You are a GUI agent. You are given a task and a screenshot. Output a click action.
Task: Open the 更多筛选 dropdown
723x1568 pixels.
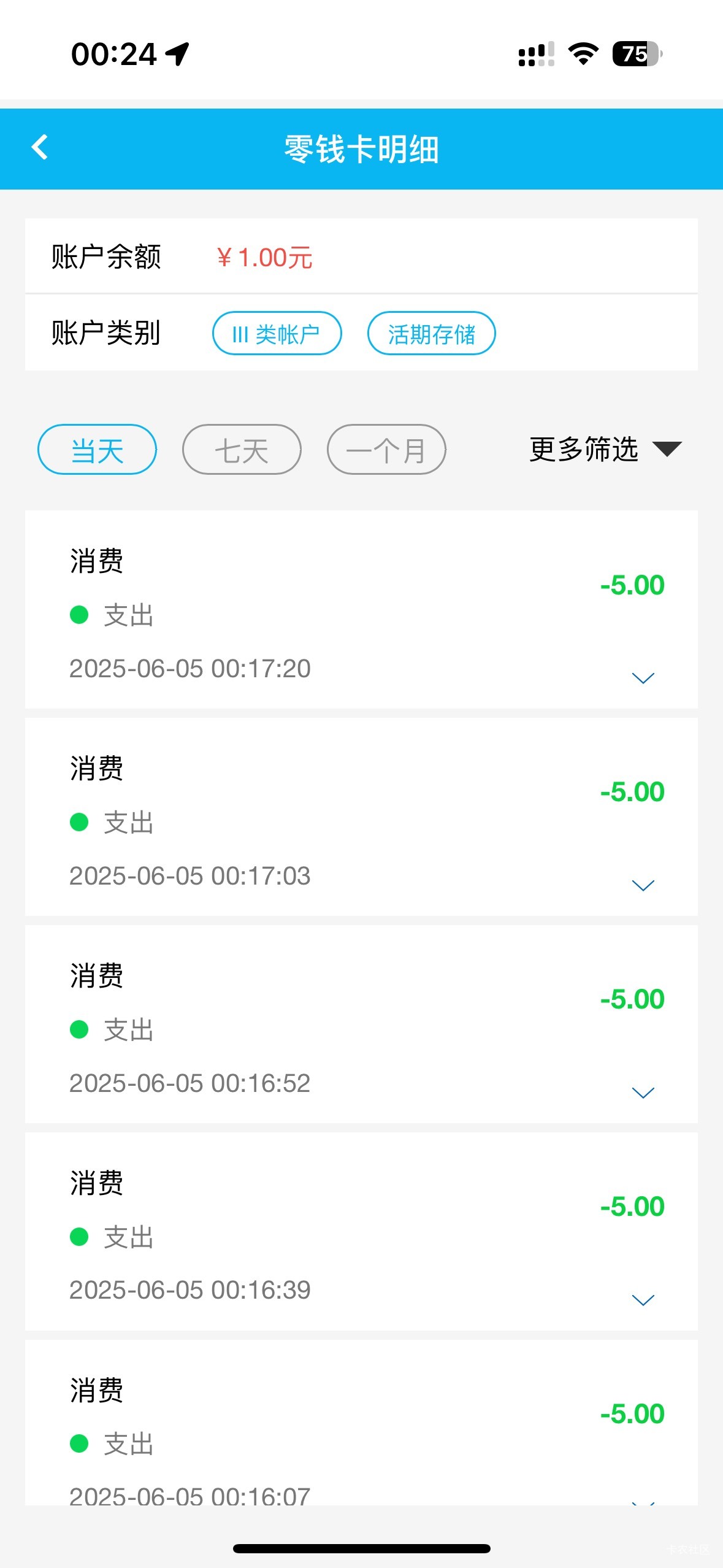click(x=605, y=449)
